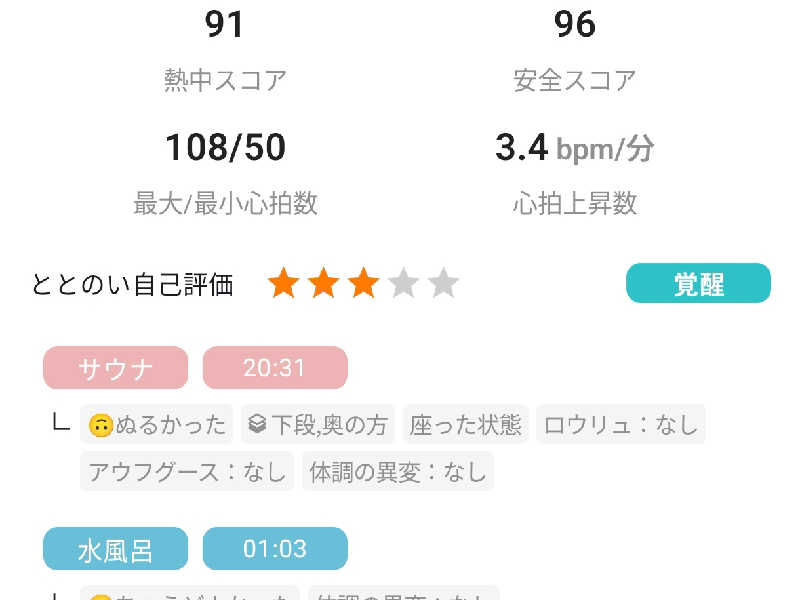Open the 水風呂 session chip
This screenshot has width=800, height=600.
115,549
